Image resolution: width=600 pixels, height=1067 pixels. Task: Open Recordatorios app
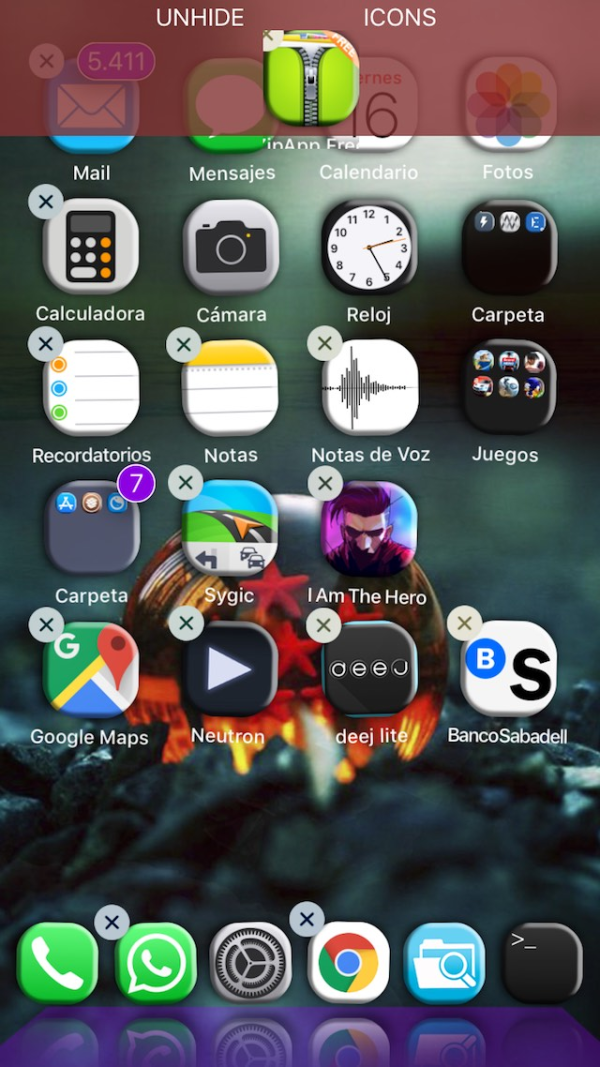(x=91, y=388)
